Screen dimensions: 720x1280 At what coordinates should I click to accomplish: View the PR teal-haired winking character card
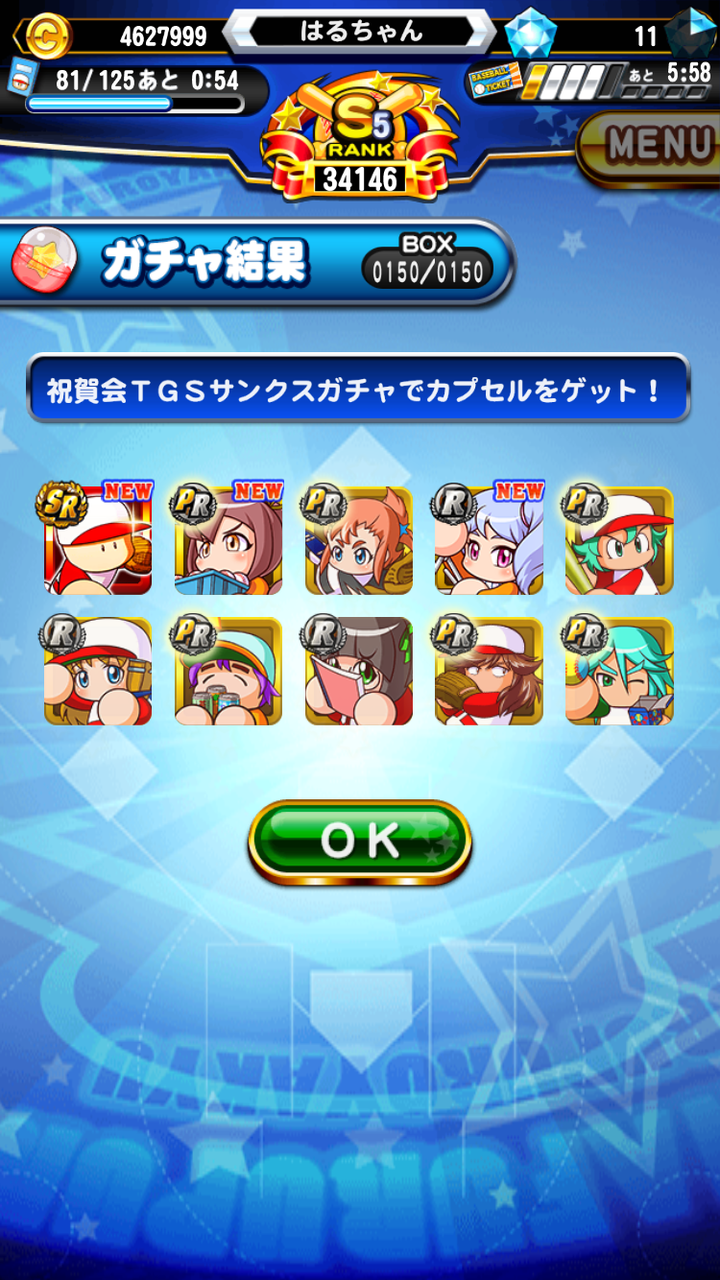coord(619,670)
